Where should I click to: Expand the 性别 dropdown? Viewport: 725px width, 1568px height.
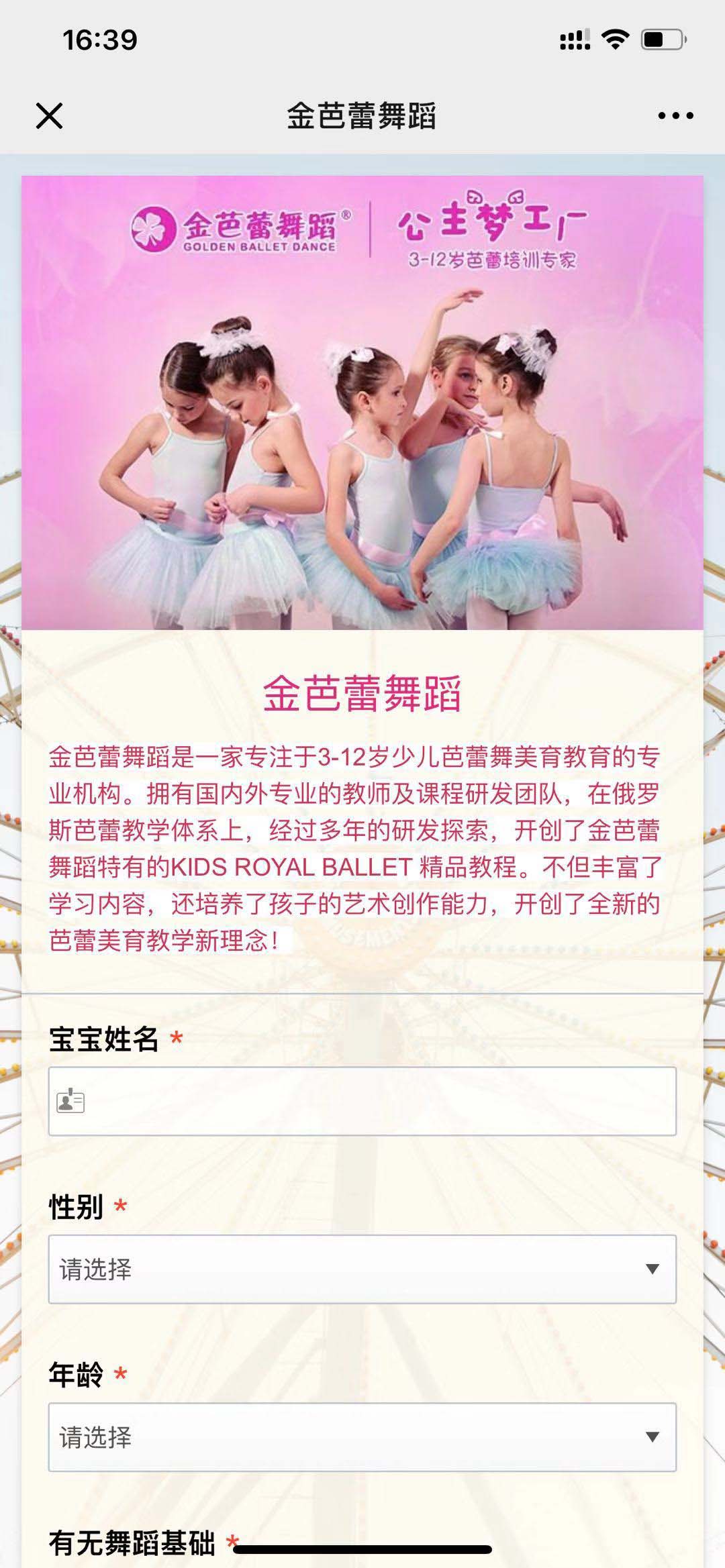(362, 1269)
